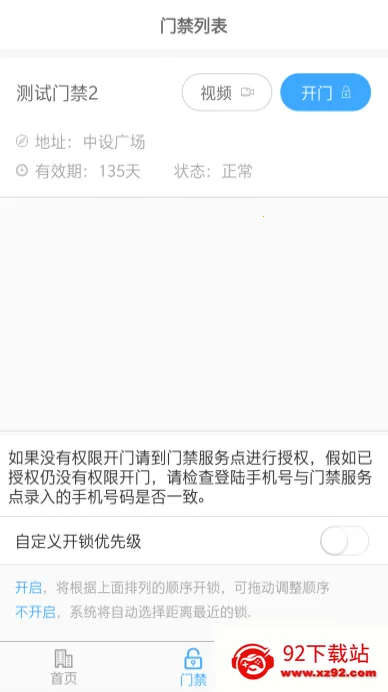Open video for 测试门禁2
The image size is (388, 692).
[227, 92]
